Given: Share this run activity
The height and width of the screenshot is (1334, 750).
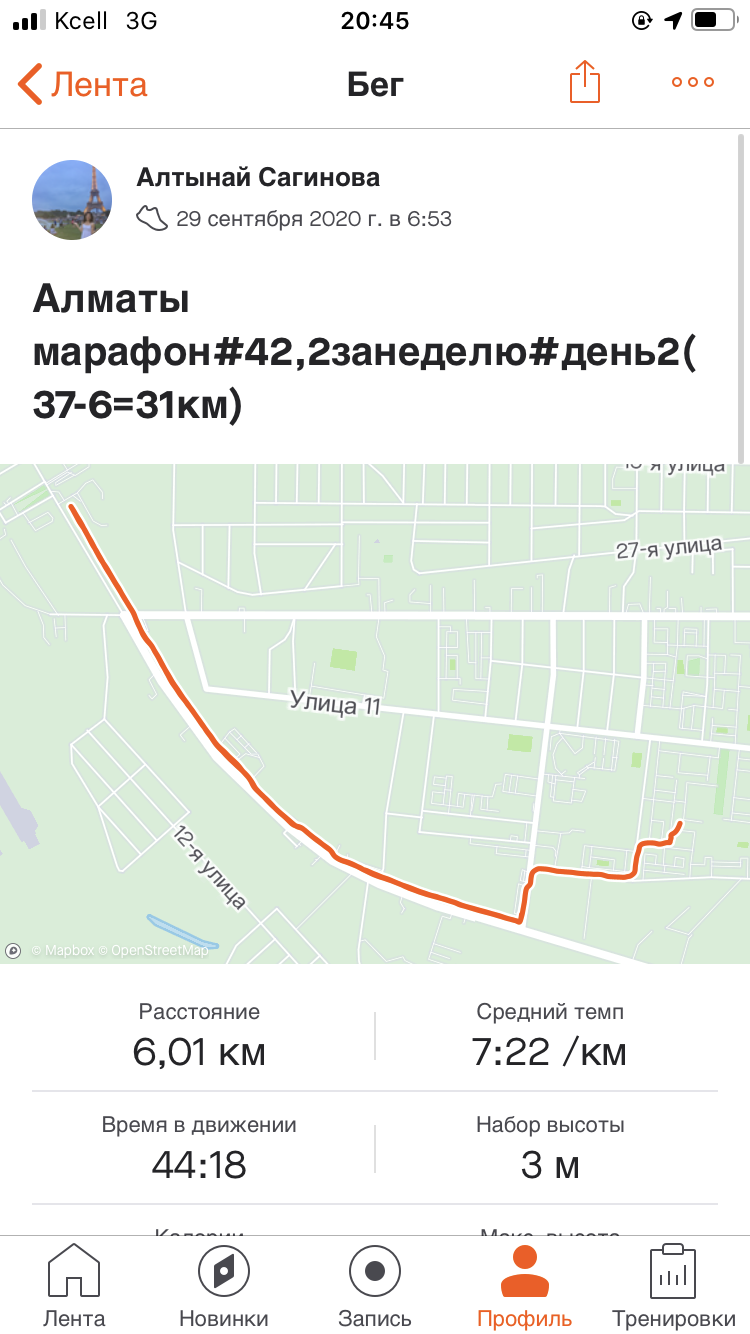Looking at the screenshot, I should [585, 83].
